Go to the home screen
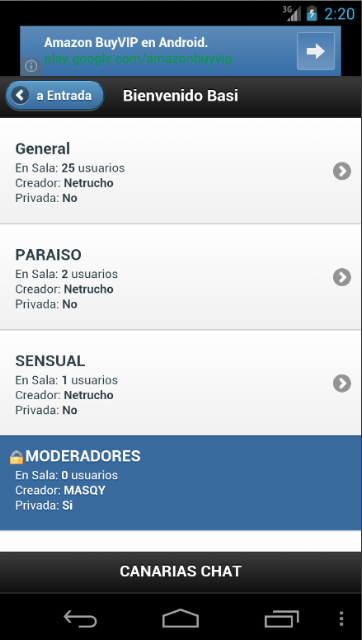The width and height of the screenshot is (362, 640). [x=180, y=618]
